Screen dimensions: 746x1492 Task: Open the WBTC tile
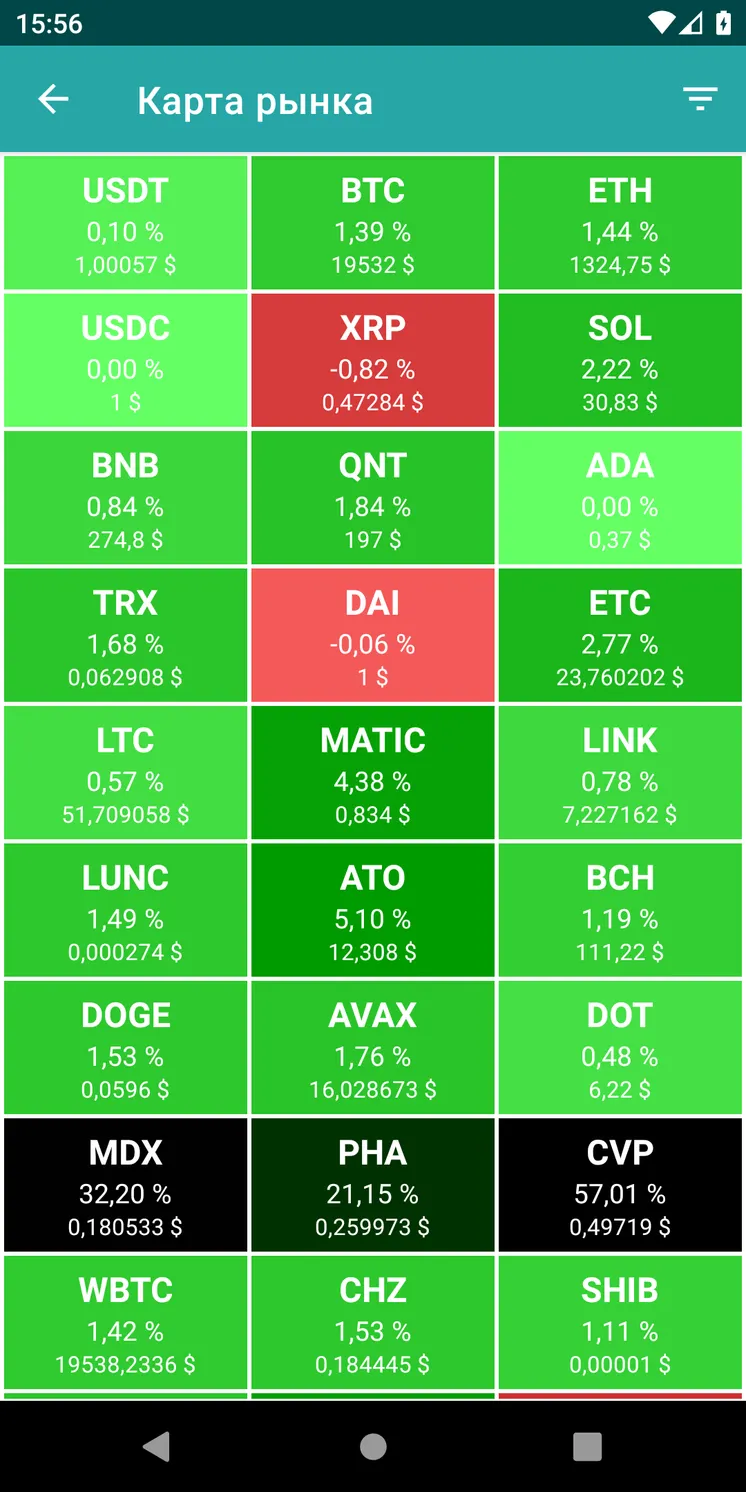126,1323
